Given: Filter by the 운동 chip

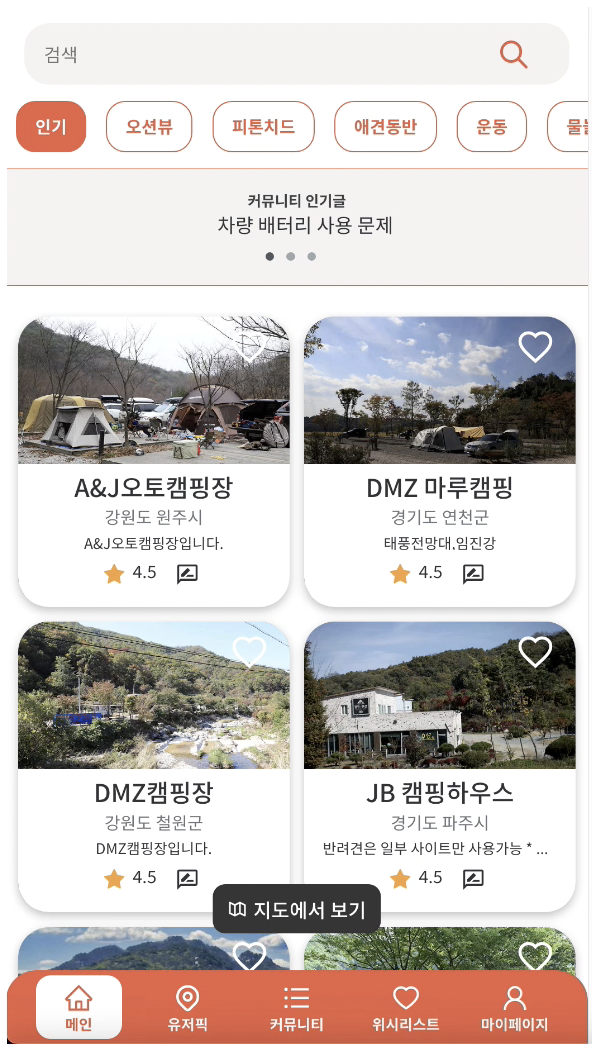Looking at the screenshot, I should coord(492,127).
